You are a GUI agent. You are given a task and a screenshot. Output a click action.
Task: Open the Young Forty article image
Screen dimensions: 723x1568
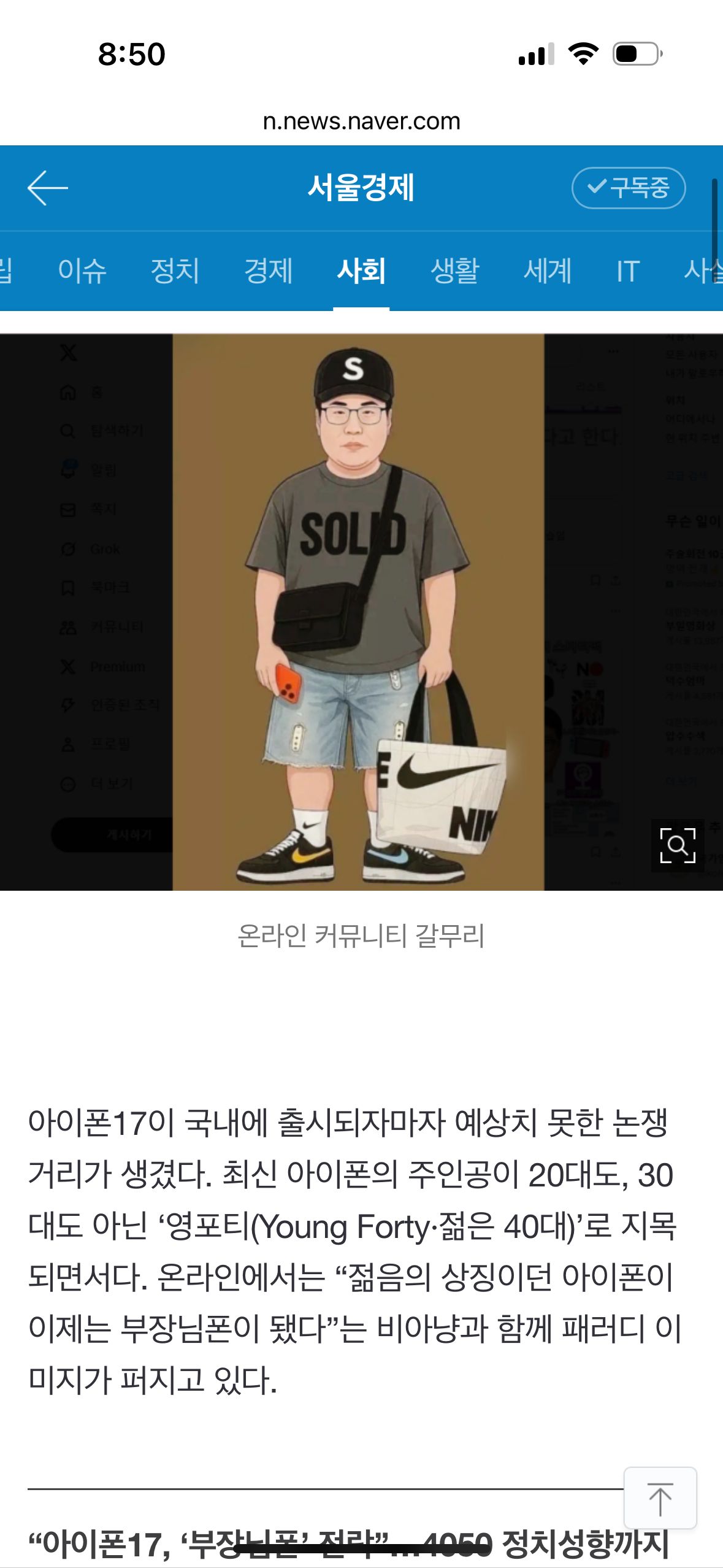tap(358, 612)
